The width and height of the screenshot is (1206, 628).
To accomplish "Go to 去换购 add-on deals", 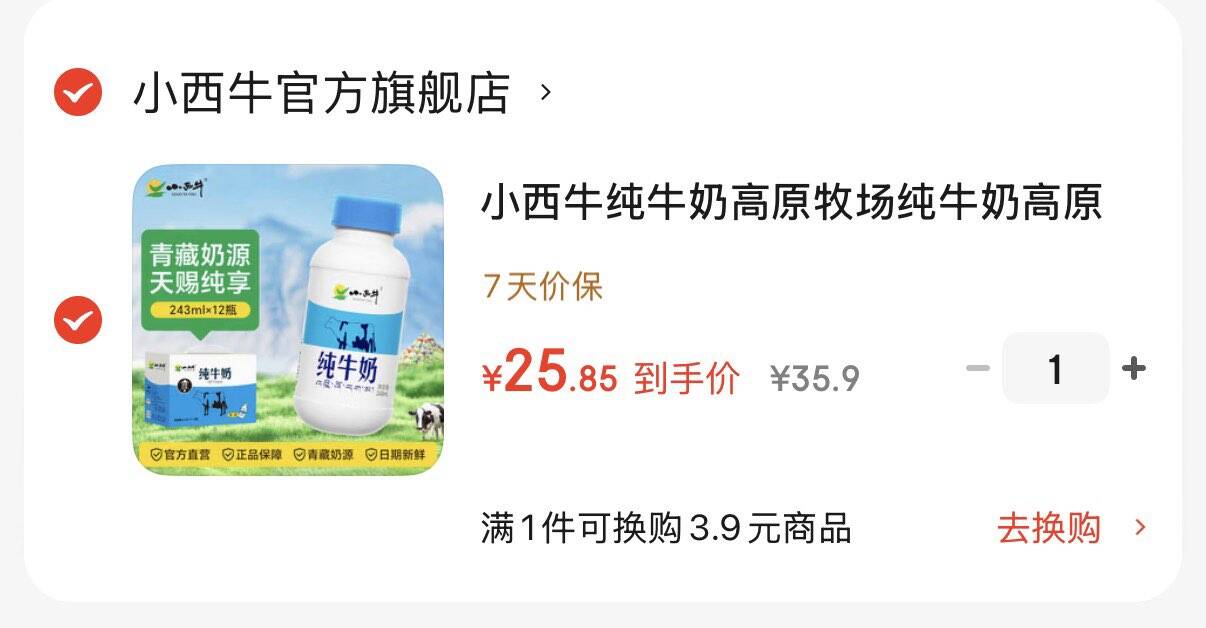I will (x=1072, y=528).
